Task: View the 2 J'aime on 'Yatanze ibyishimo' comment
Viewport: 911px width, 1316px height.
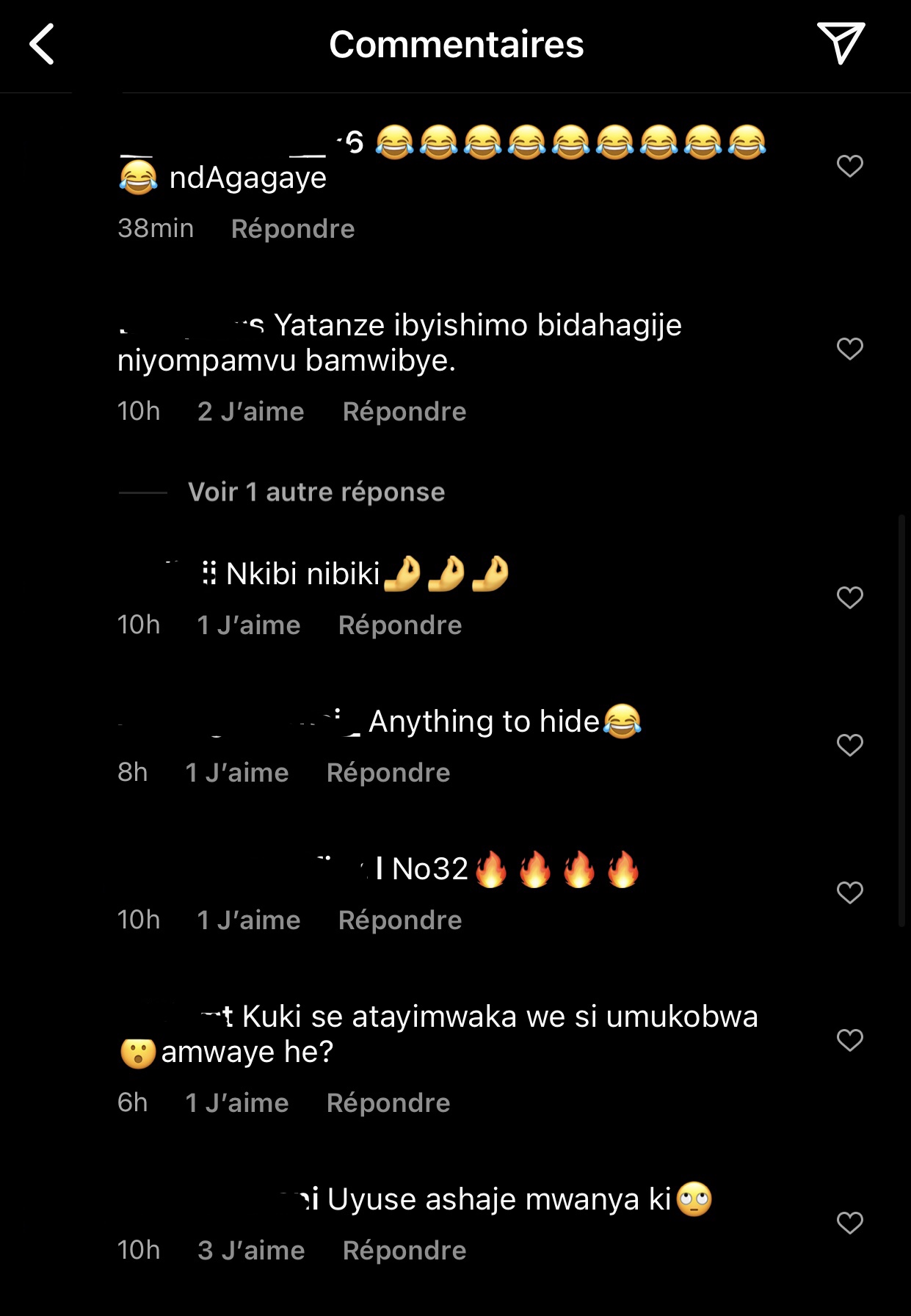Action: [250, 412]
